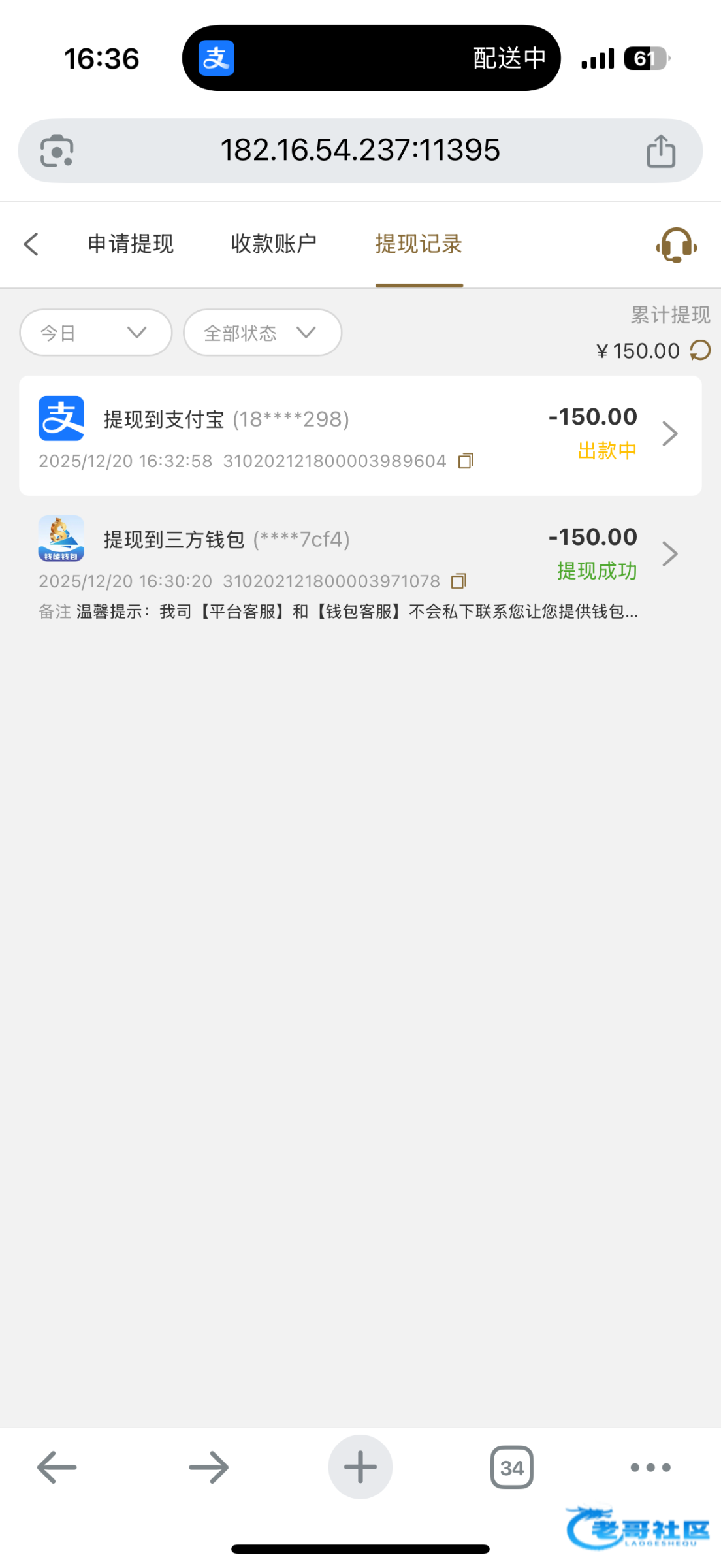Navigate back with the browser back arrow
Image resolution: width=721 pixels, height=1568 pixels.
click(x=57, y=1467)
